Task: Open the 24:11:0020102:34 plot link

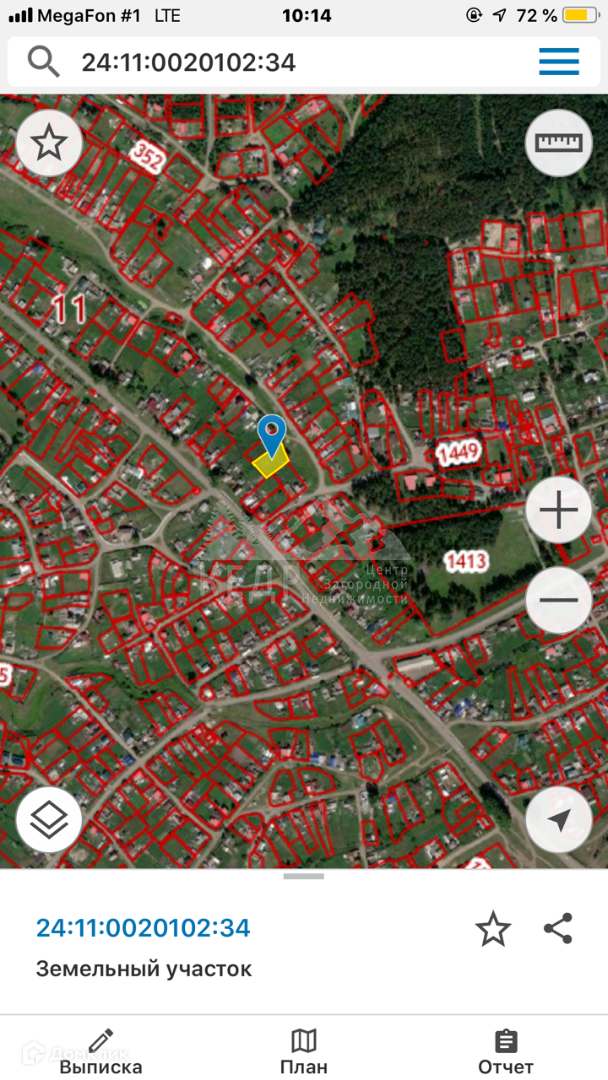Action: pyautogui.click(x=143, y=928)
